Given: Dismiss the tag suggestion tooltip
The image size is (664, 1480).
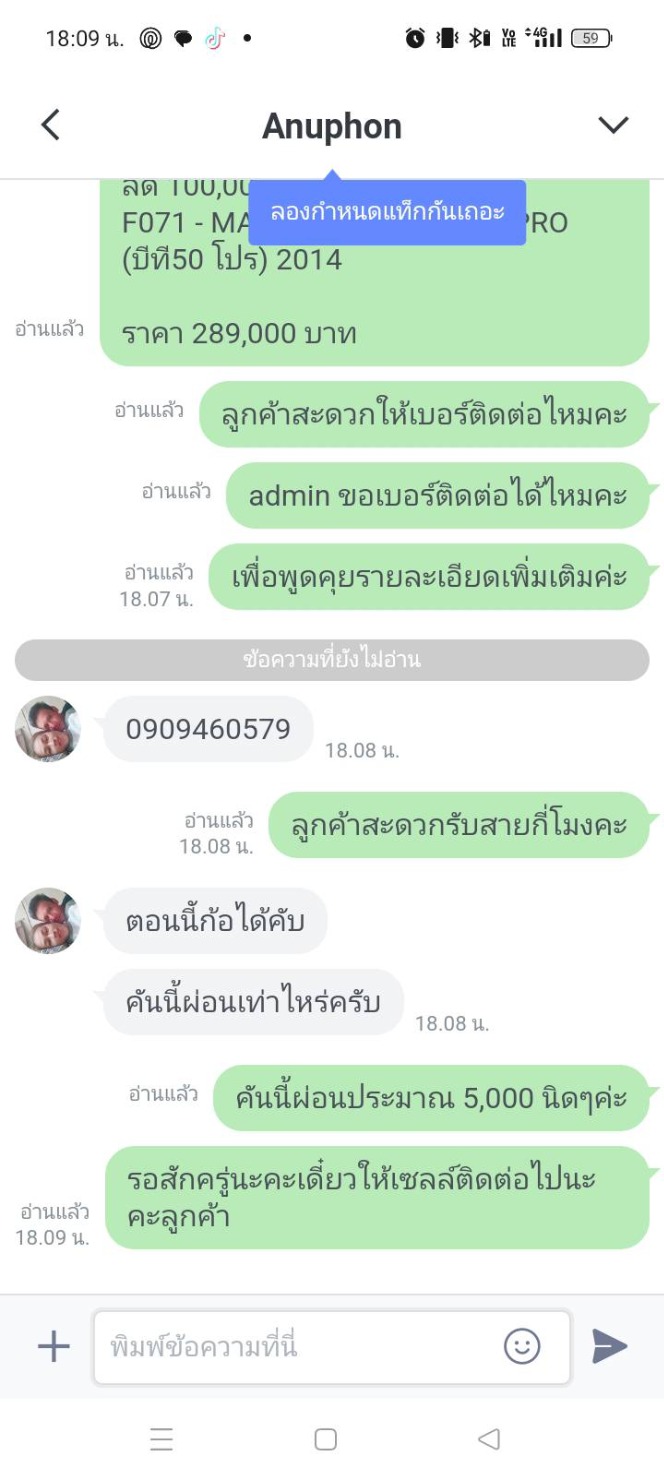Looking at the screenshot, I should pyautogui.click(x=387, y=212).
